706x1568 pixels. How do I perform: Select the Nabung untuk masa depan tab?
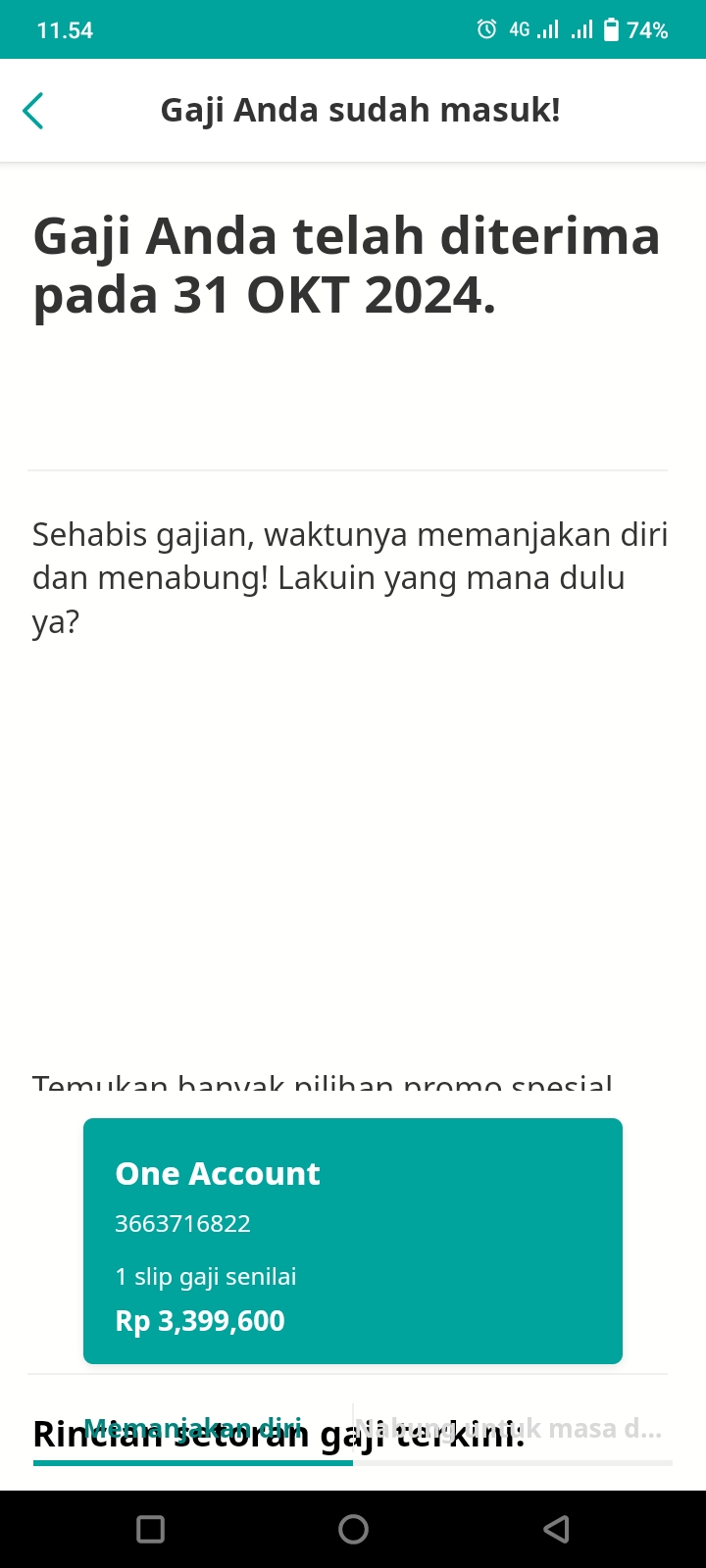[513, 1429]
